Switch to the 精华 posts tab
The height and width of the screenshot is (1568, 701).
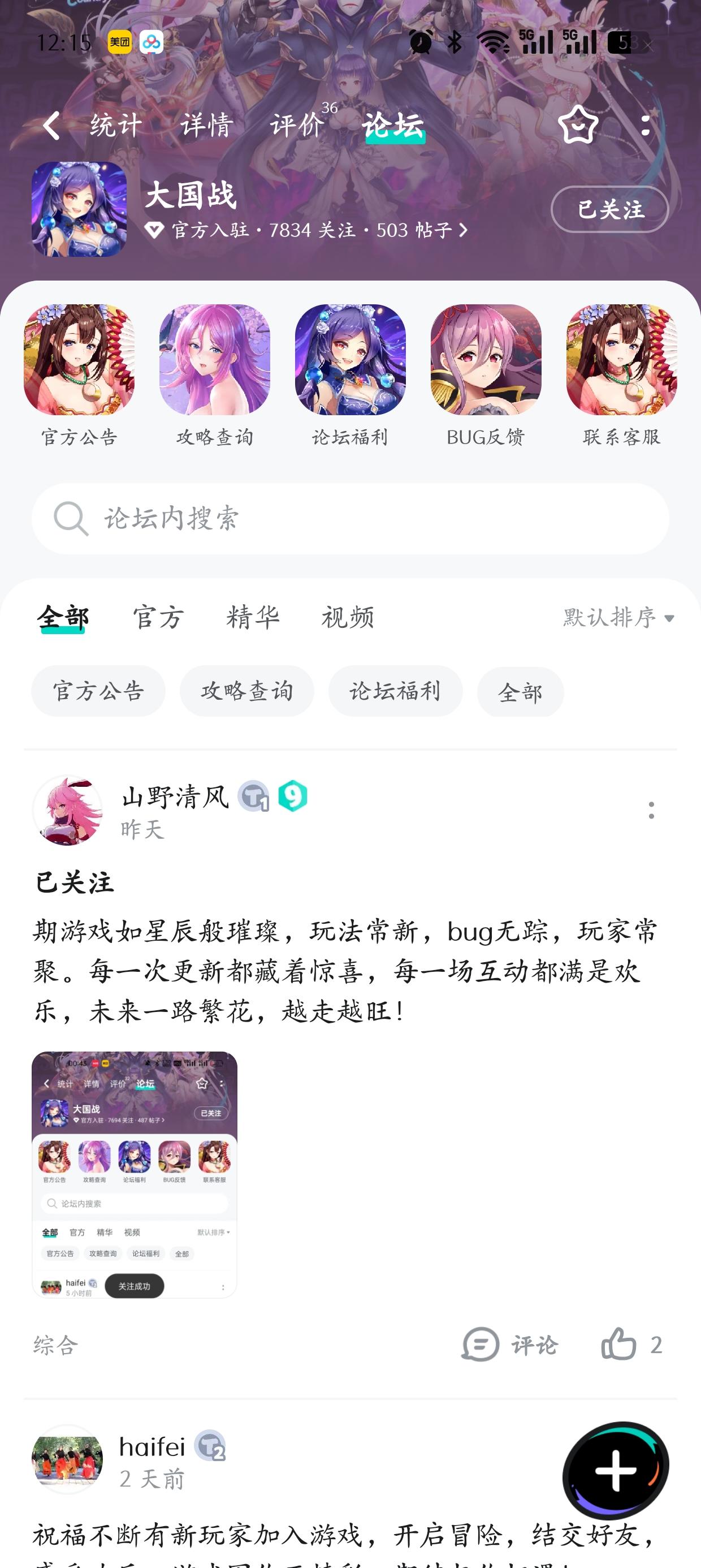pyautogui.click(x=253, y=617)
